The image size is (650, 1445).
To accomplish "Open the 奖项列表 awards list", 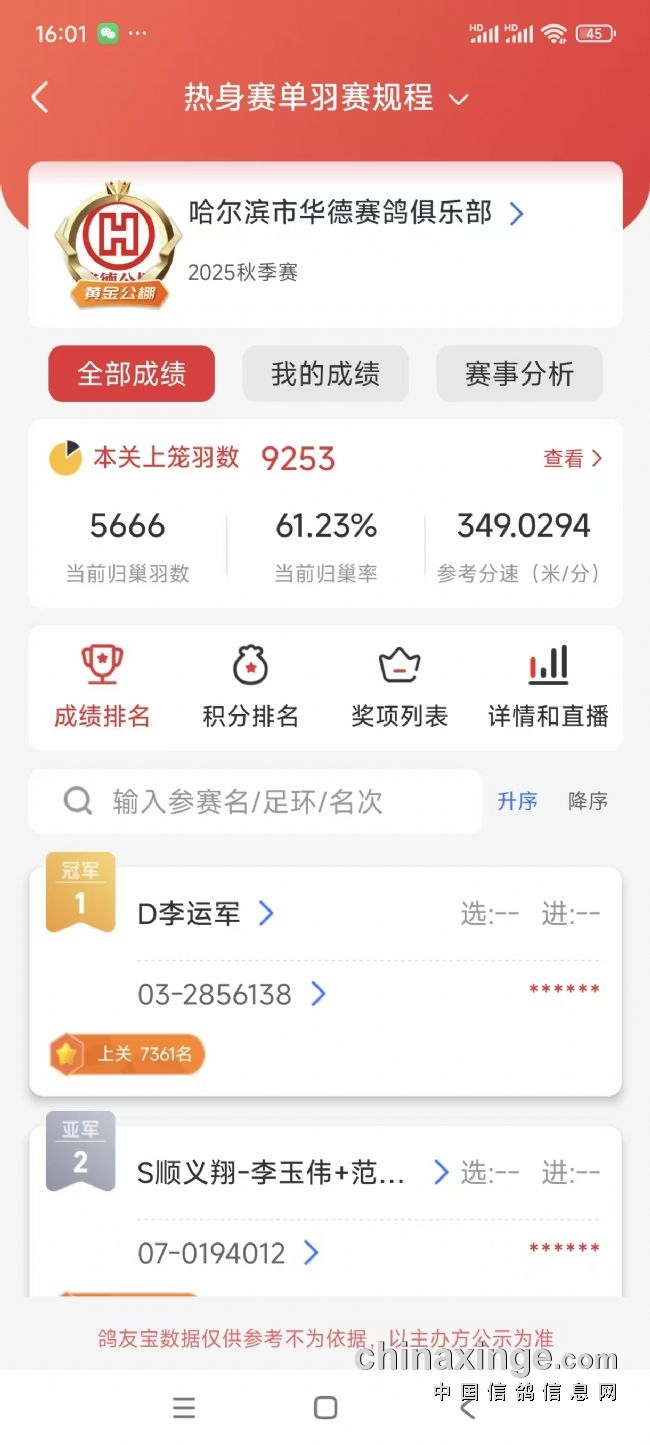I will (399, 686).
